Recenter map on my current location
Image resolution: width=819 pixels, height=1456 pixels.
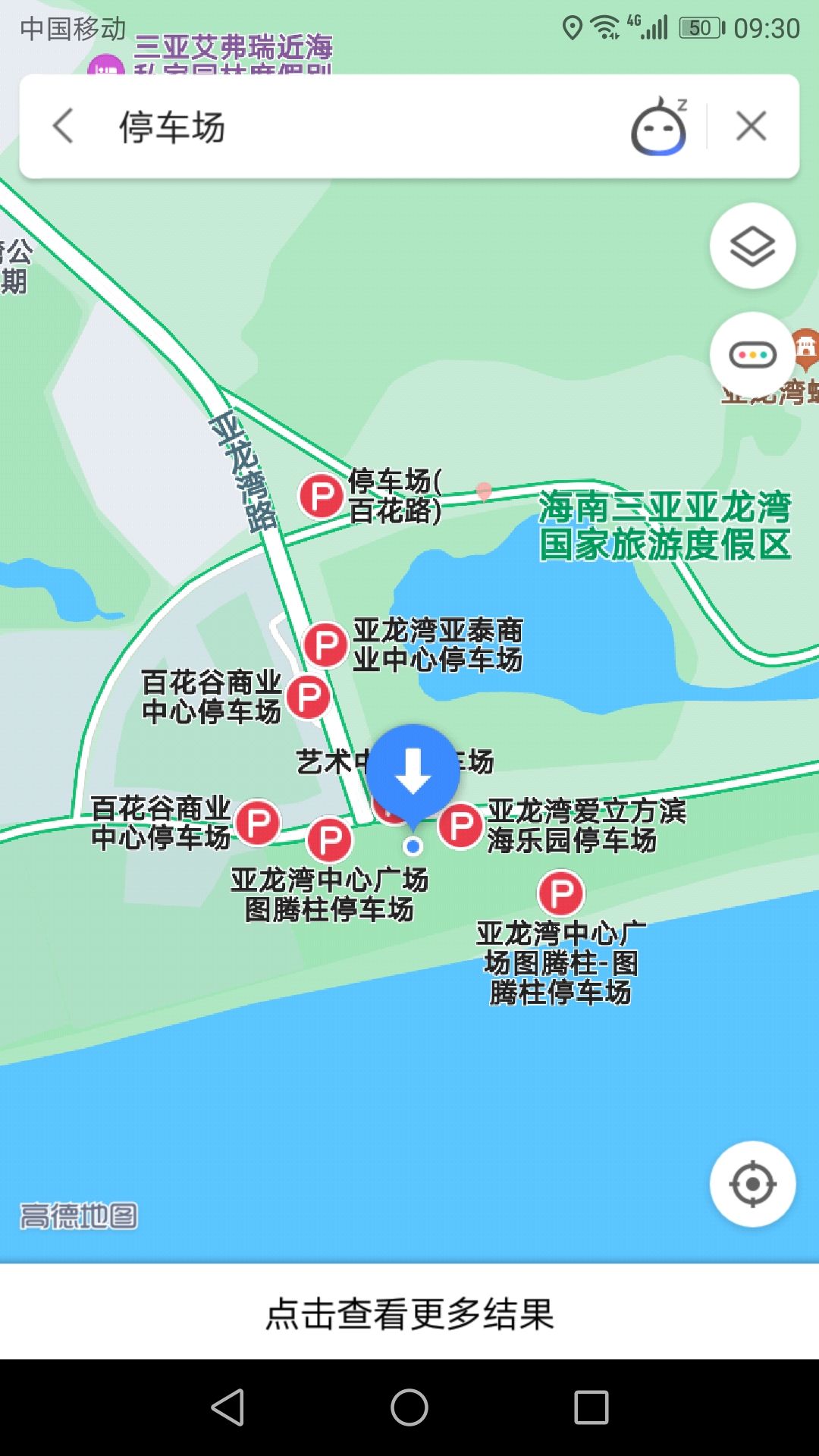pos(752,1183)
